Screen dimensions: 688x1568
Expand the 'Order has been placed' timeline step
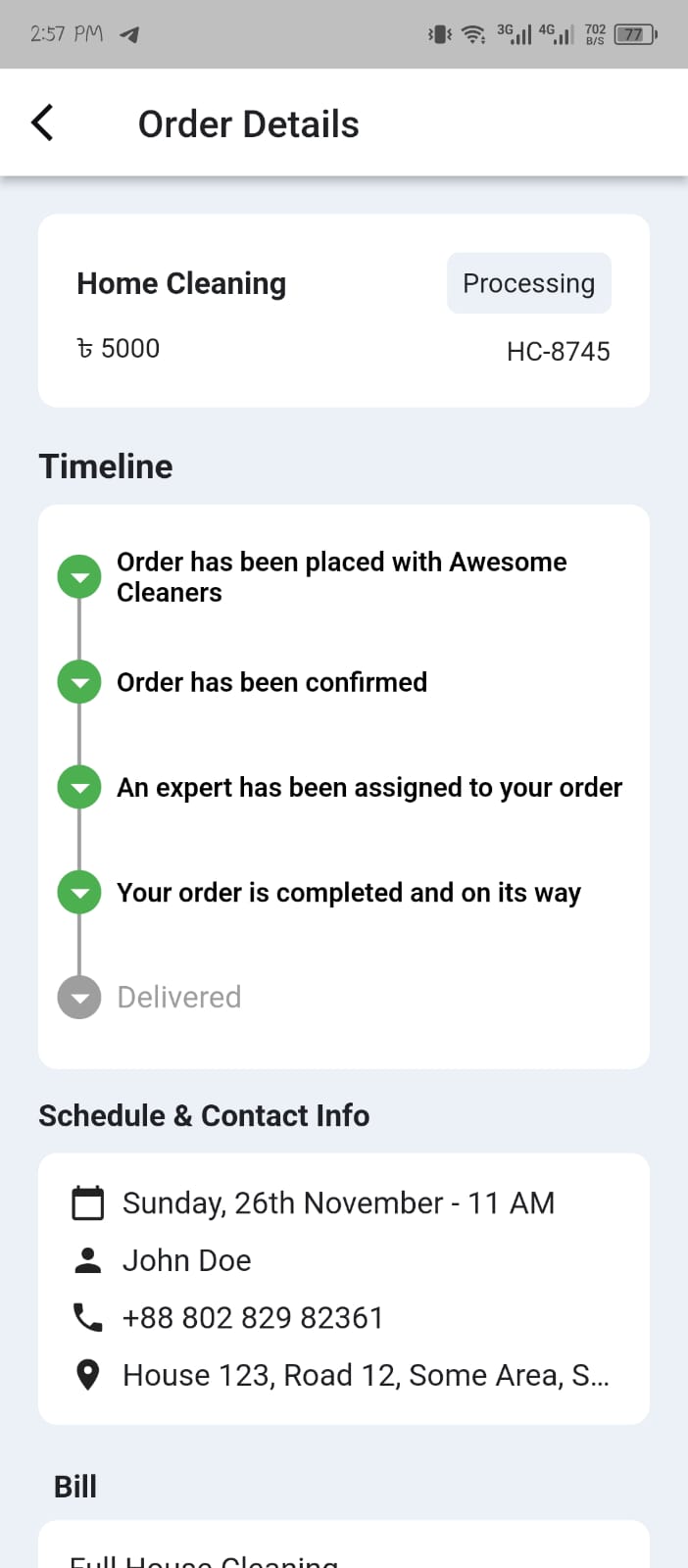click(x=79, y=577)
